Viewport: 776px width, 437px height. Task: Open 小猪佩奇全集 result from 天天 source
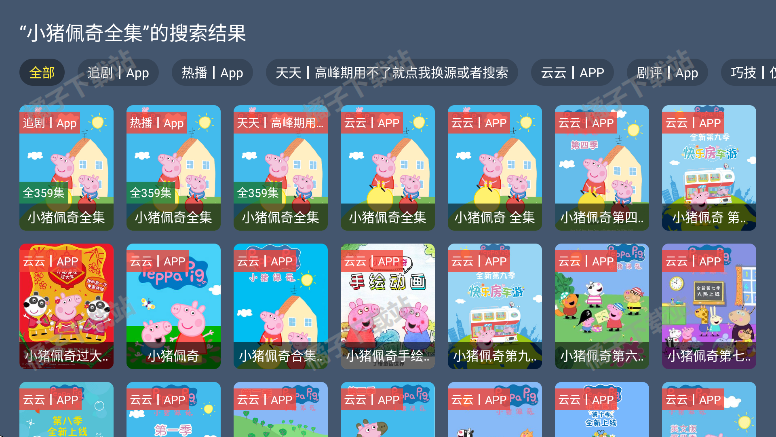coord(280,168)
